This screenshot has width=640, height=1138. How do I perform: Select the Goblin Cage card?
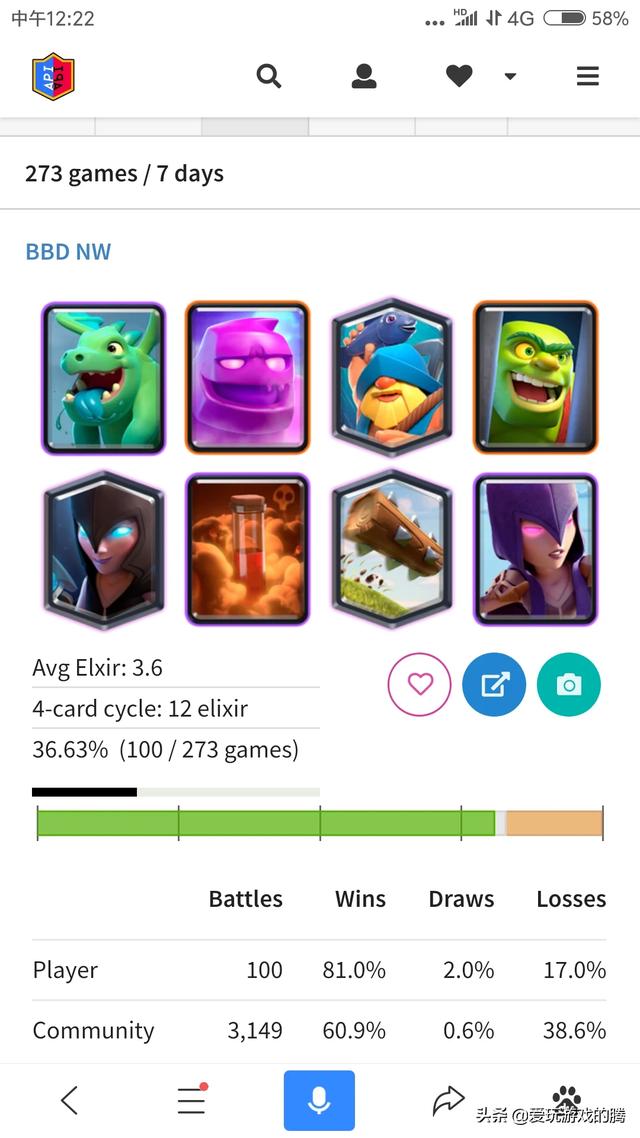535,379
